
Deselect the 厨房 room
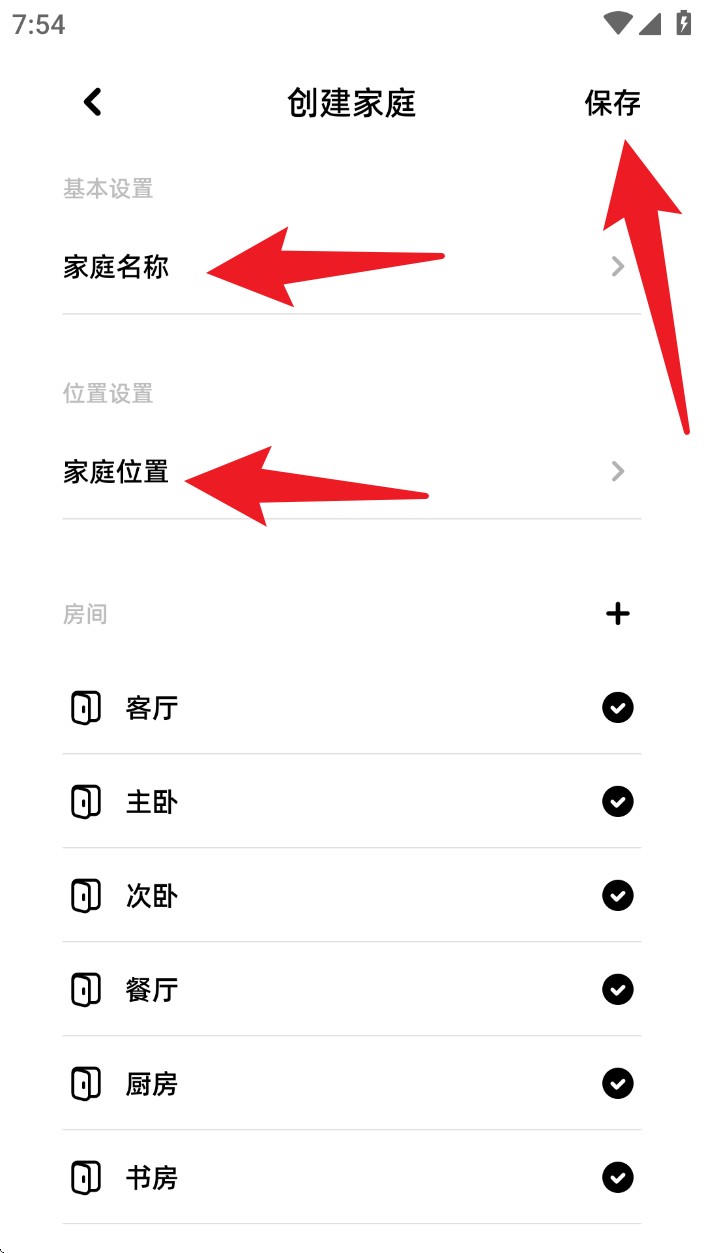[x=618, y=1084]
